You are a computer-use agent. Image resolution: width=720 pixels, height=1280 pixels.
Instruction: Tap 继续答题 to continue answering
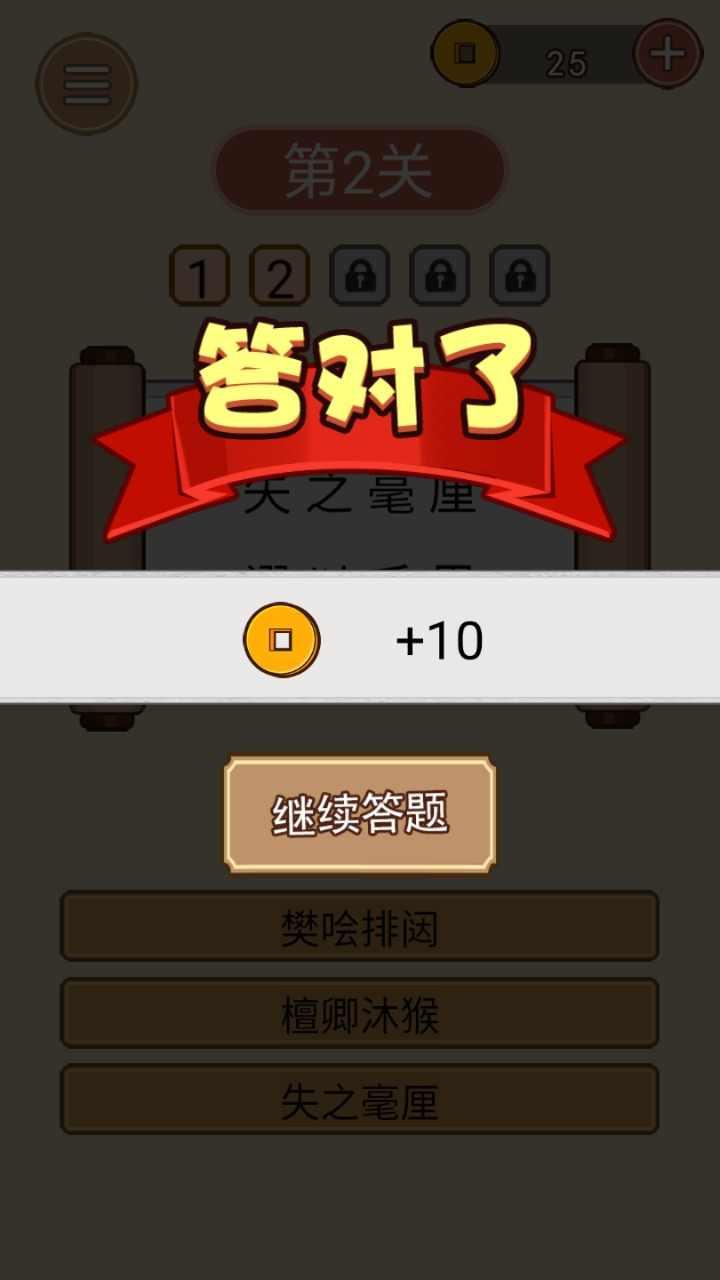[359, 814]
